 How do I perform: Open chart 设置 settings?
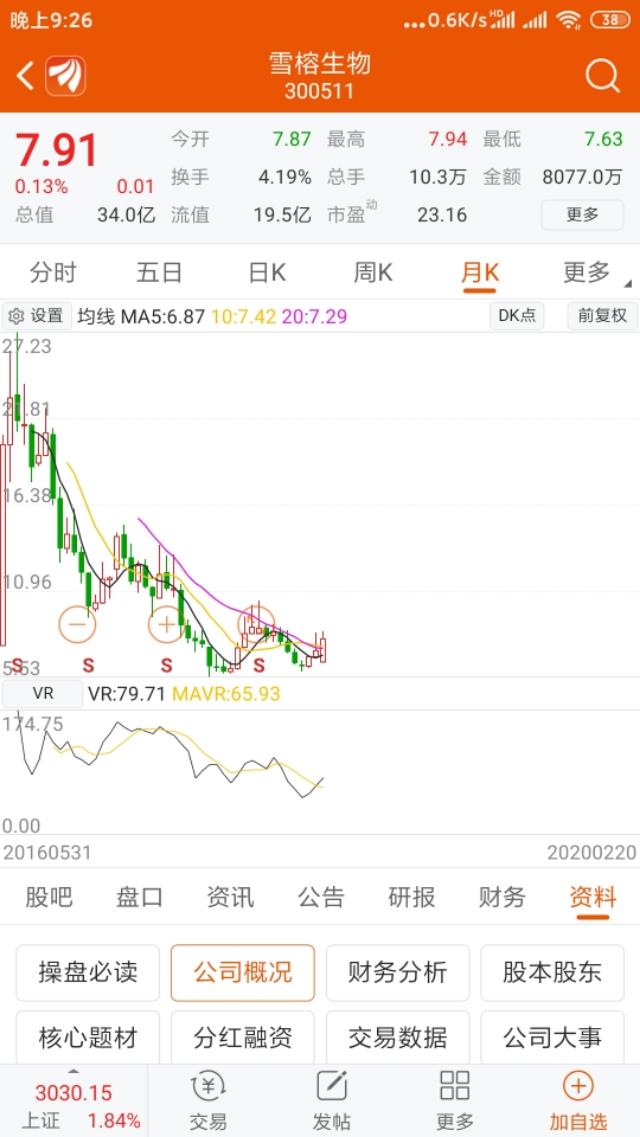tap(36, 316)
